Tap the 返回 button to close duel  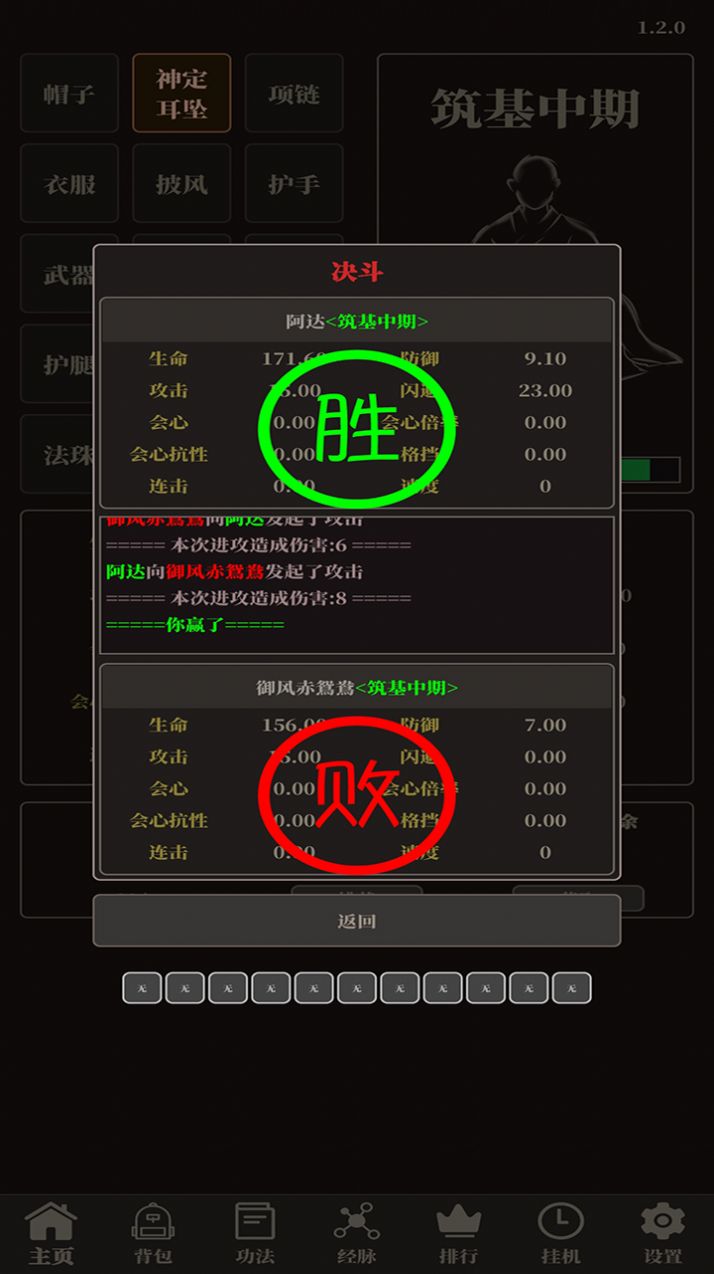tap(356, 920)
